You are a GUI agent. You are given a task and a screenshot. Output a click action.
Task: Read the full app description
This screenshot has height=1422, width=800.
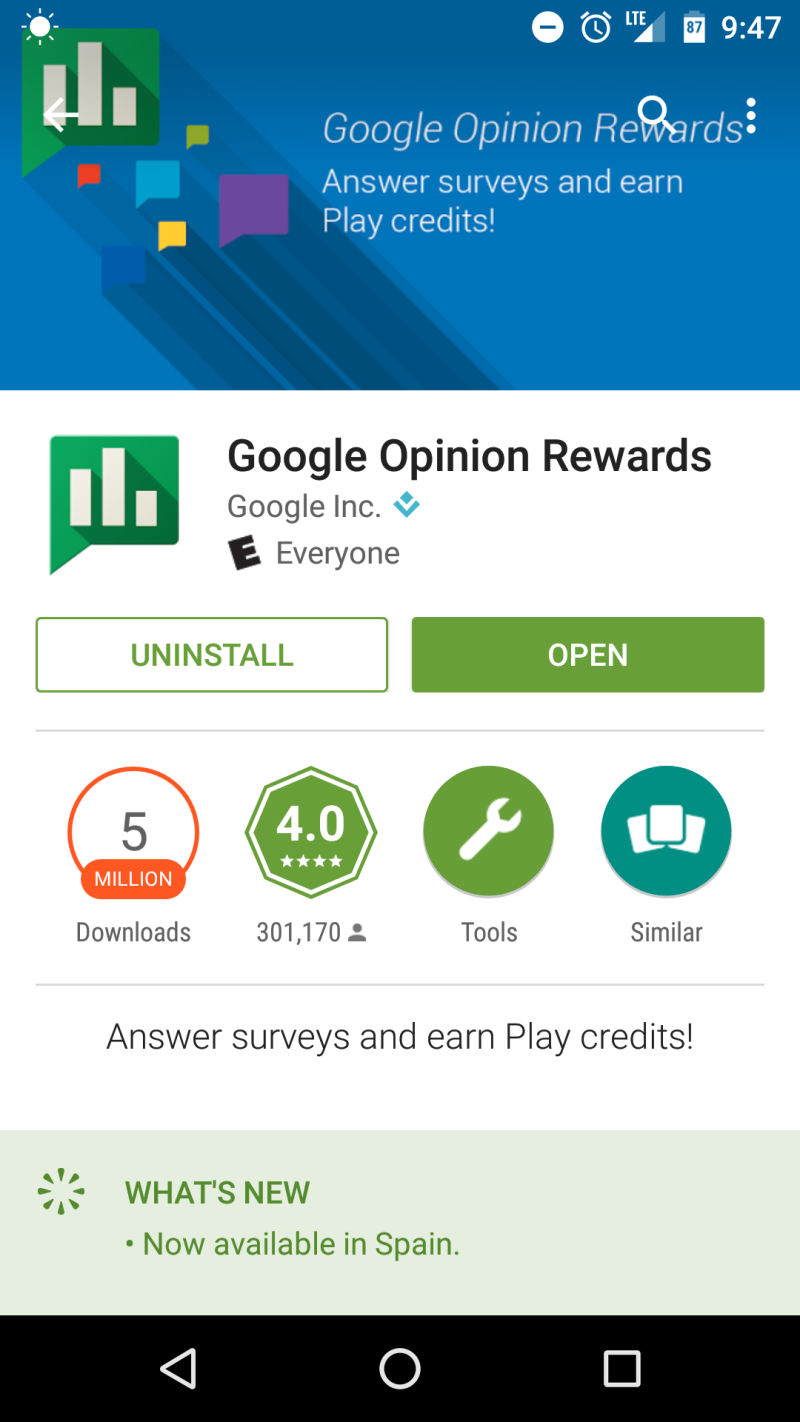tap(400, 1037)
